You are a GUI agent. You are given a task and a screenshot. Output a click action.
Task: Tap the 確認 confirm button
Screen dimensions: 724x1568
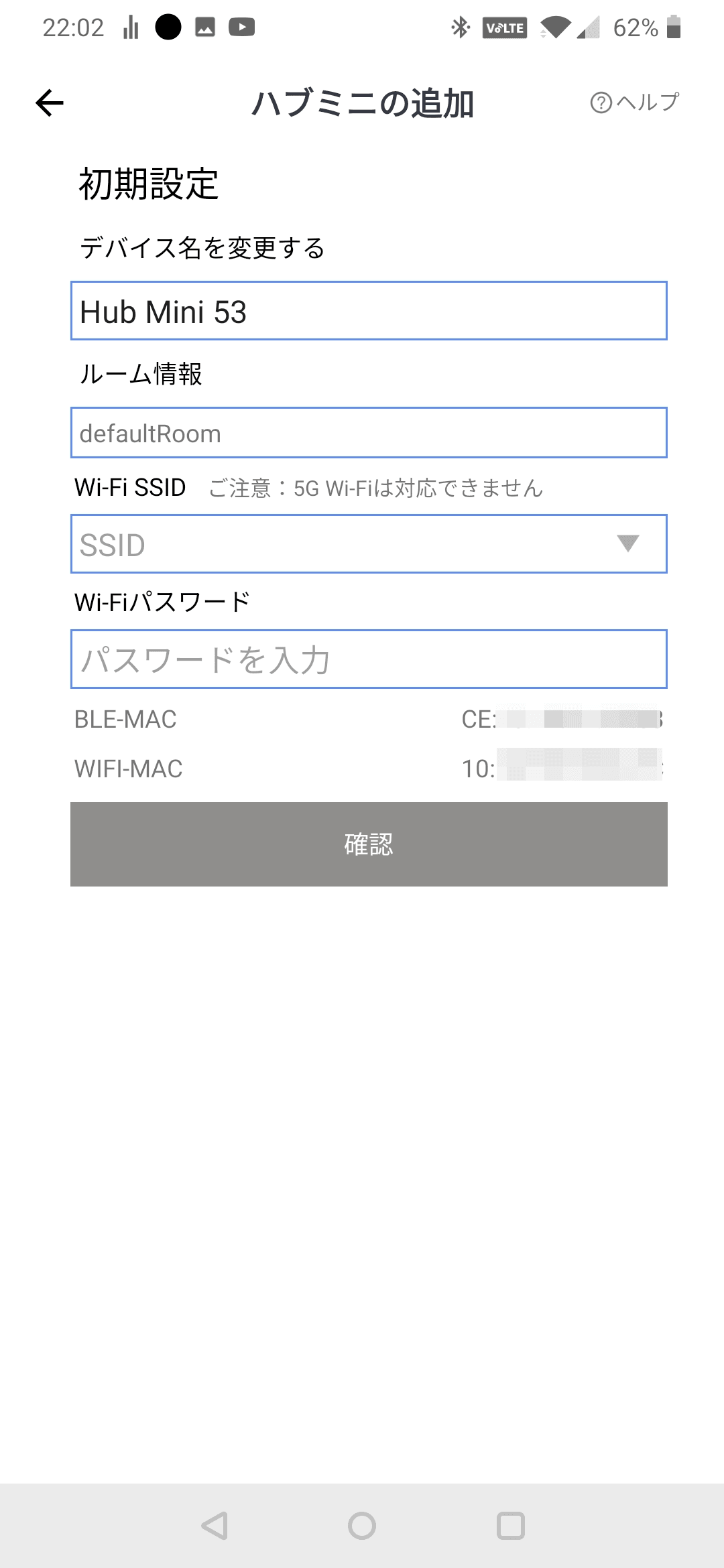(x=369, y=844)
